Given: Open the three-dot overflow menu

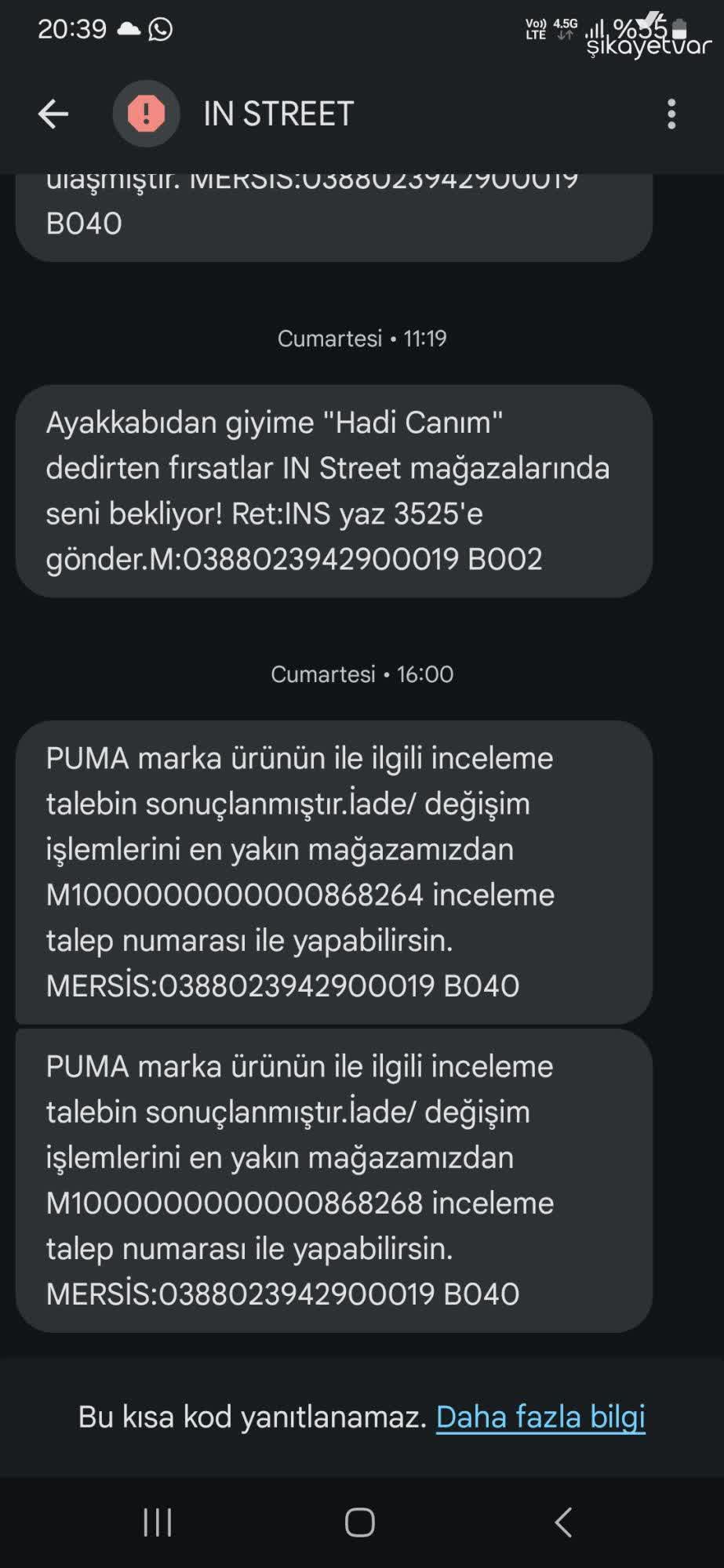Looking at the screenshot, I should 671,114.
